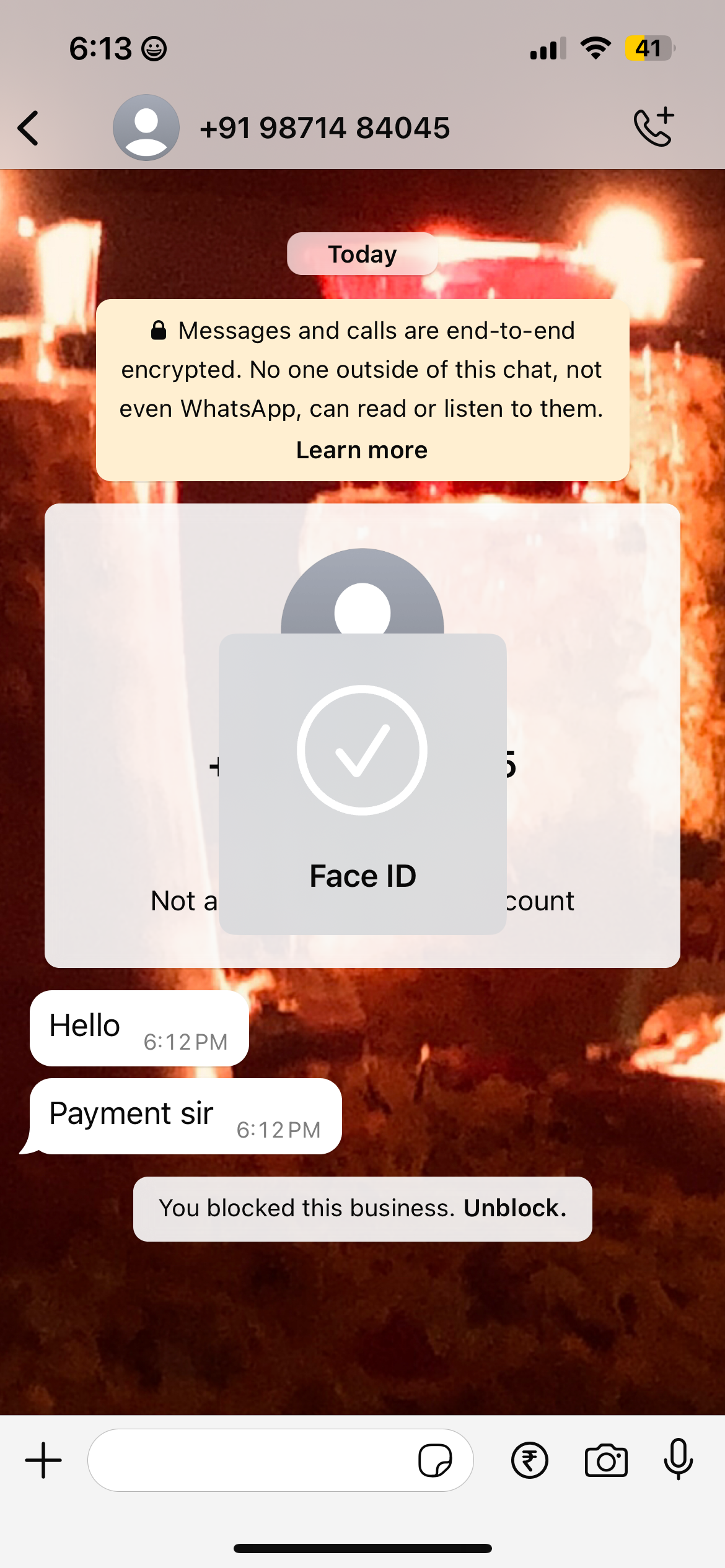Open contact info for +91 98714 84045
Image resolution: width=725 pixels, height=1568 pixels.
pos(324,128)
